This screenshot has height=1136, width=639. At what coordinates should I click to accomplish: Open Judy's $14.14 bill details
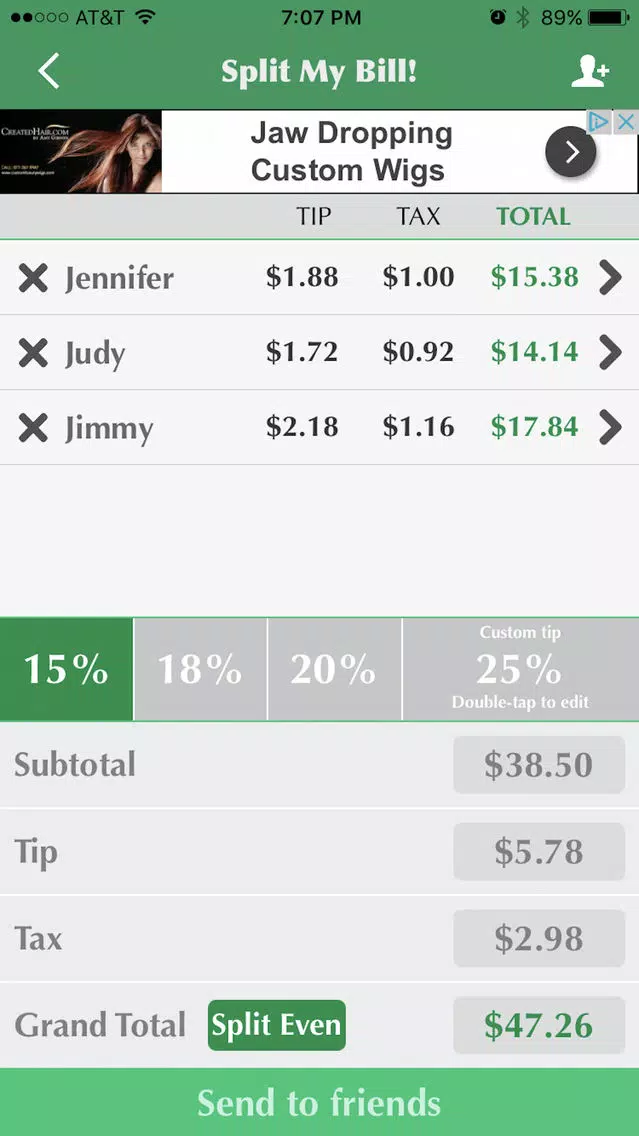(x=611, y=353)
